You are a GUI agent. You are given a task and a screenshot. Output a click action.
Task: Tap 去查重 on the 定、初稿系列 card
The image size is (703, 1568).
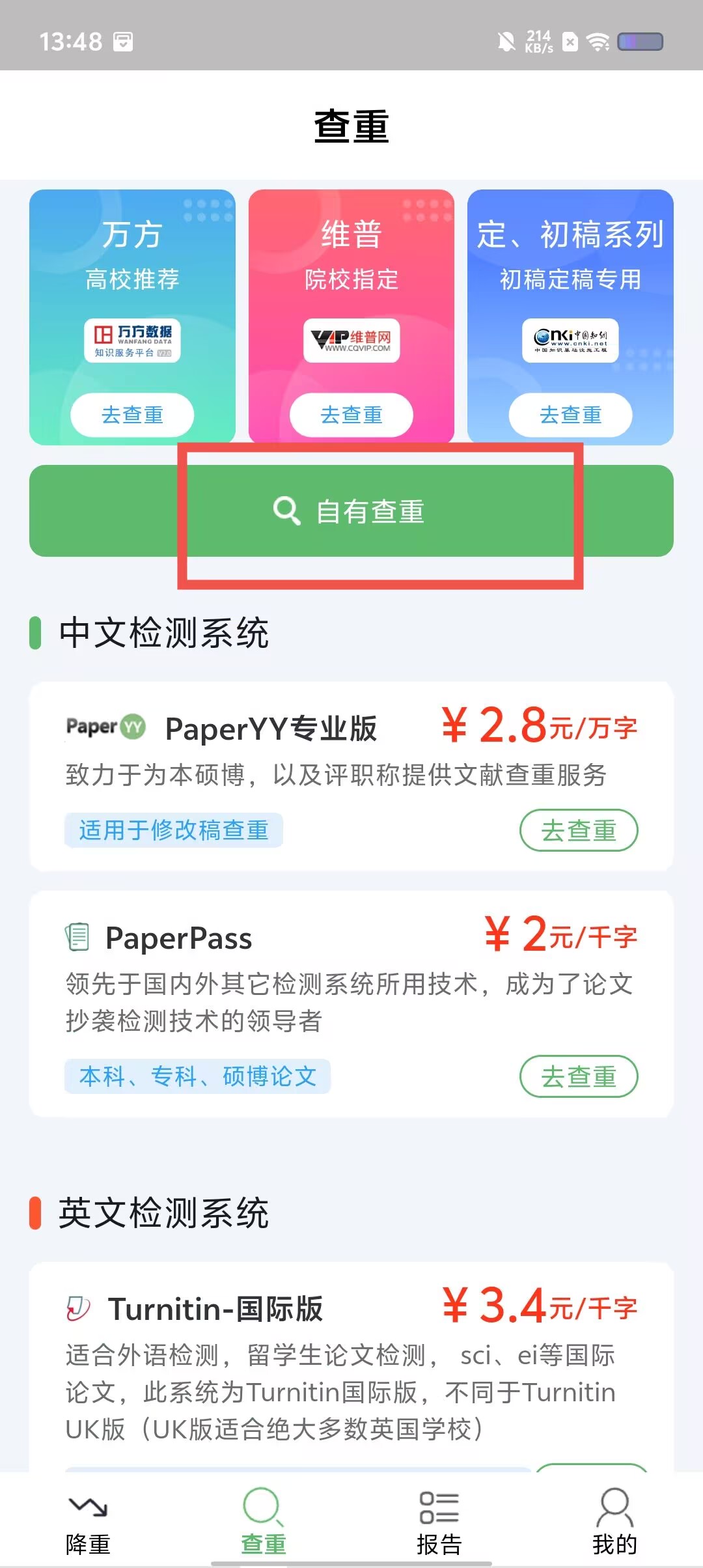click(570, 415)
